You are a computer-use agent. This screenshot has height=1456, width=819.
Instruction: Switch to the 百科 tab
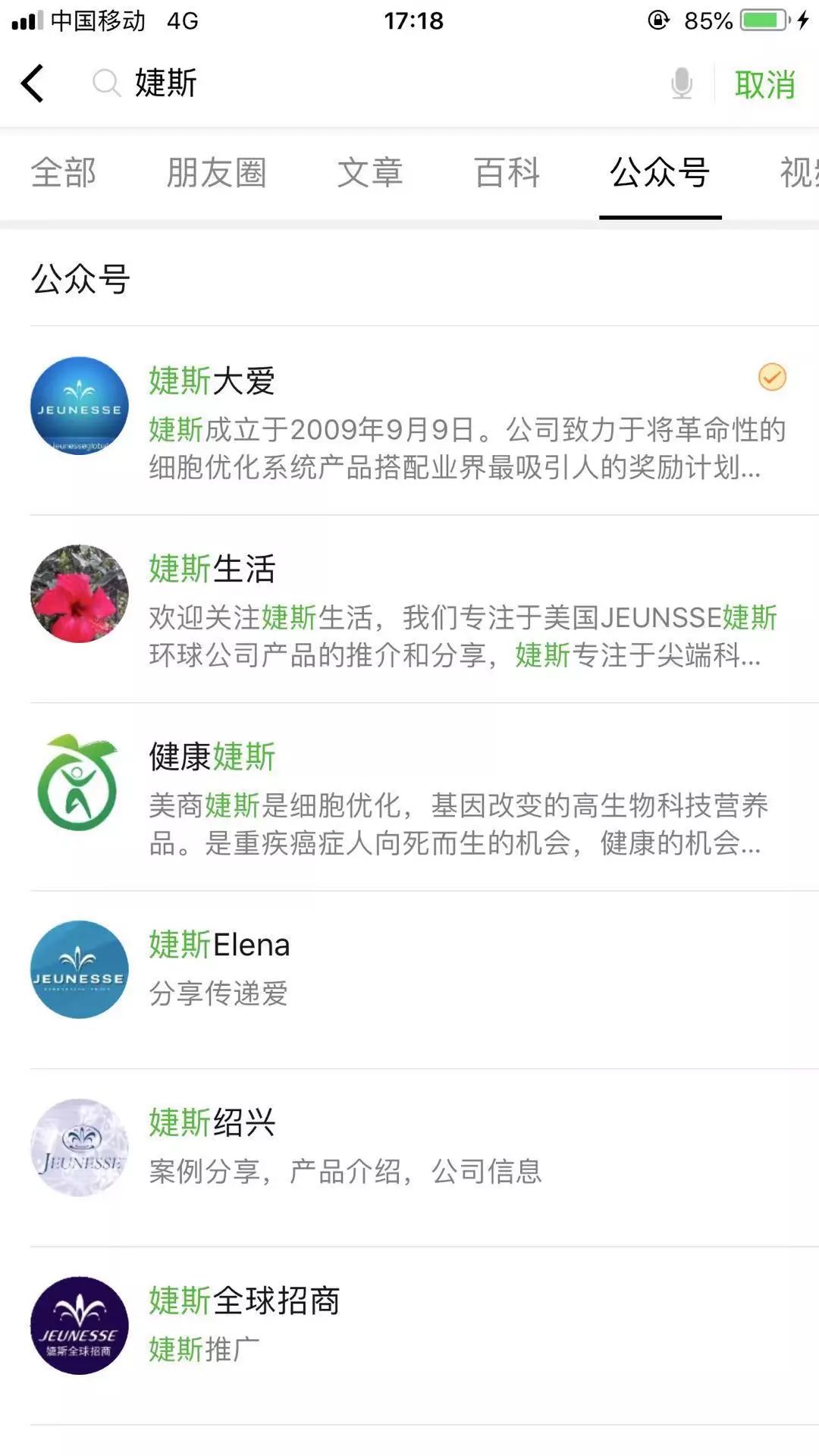[507, 173]
